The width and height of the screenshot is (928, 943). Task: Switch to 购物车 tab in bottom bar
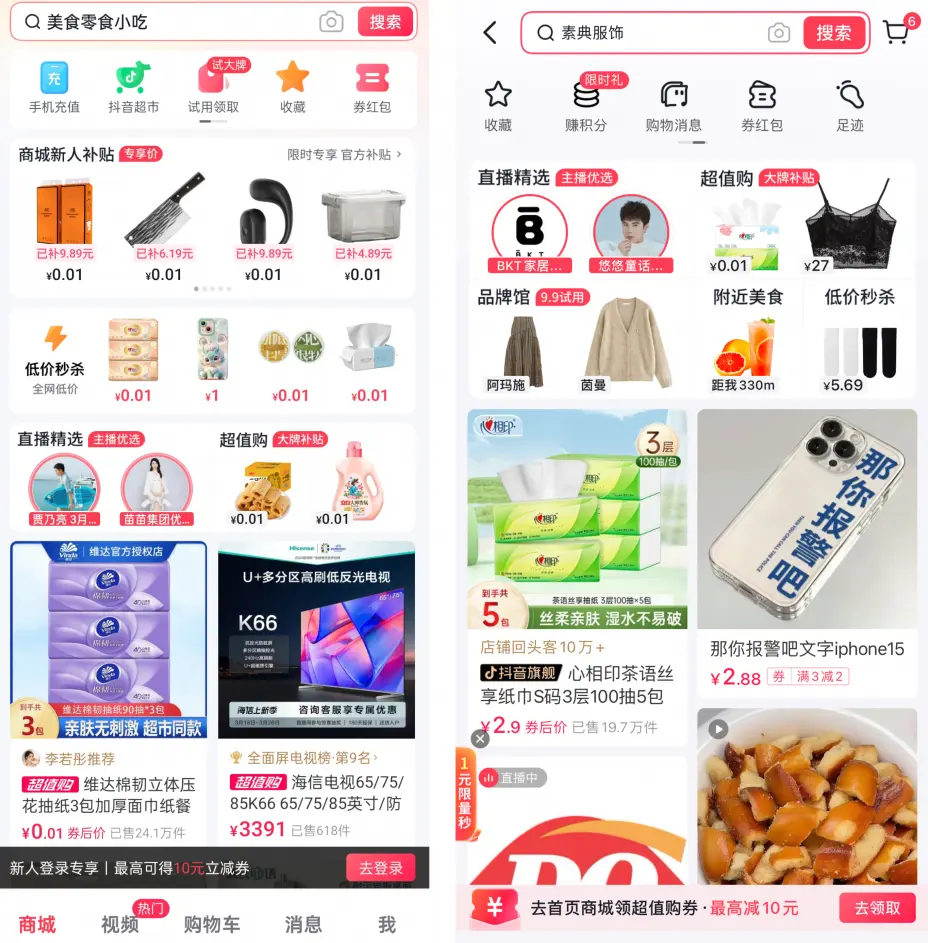click(x=212, y=924)
